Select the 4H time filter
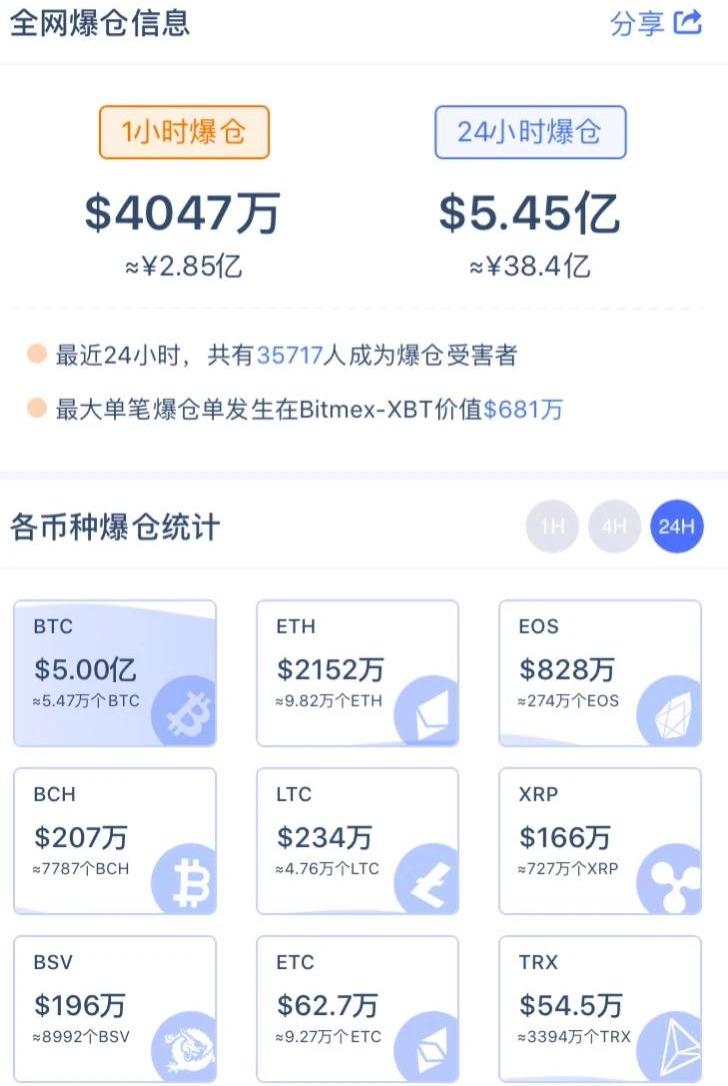Screen dimensions: 728x1086 [x=614, y=526]
